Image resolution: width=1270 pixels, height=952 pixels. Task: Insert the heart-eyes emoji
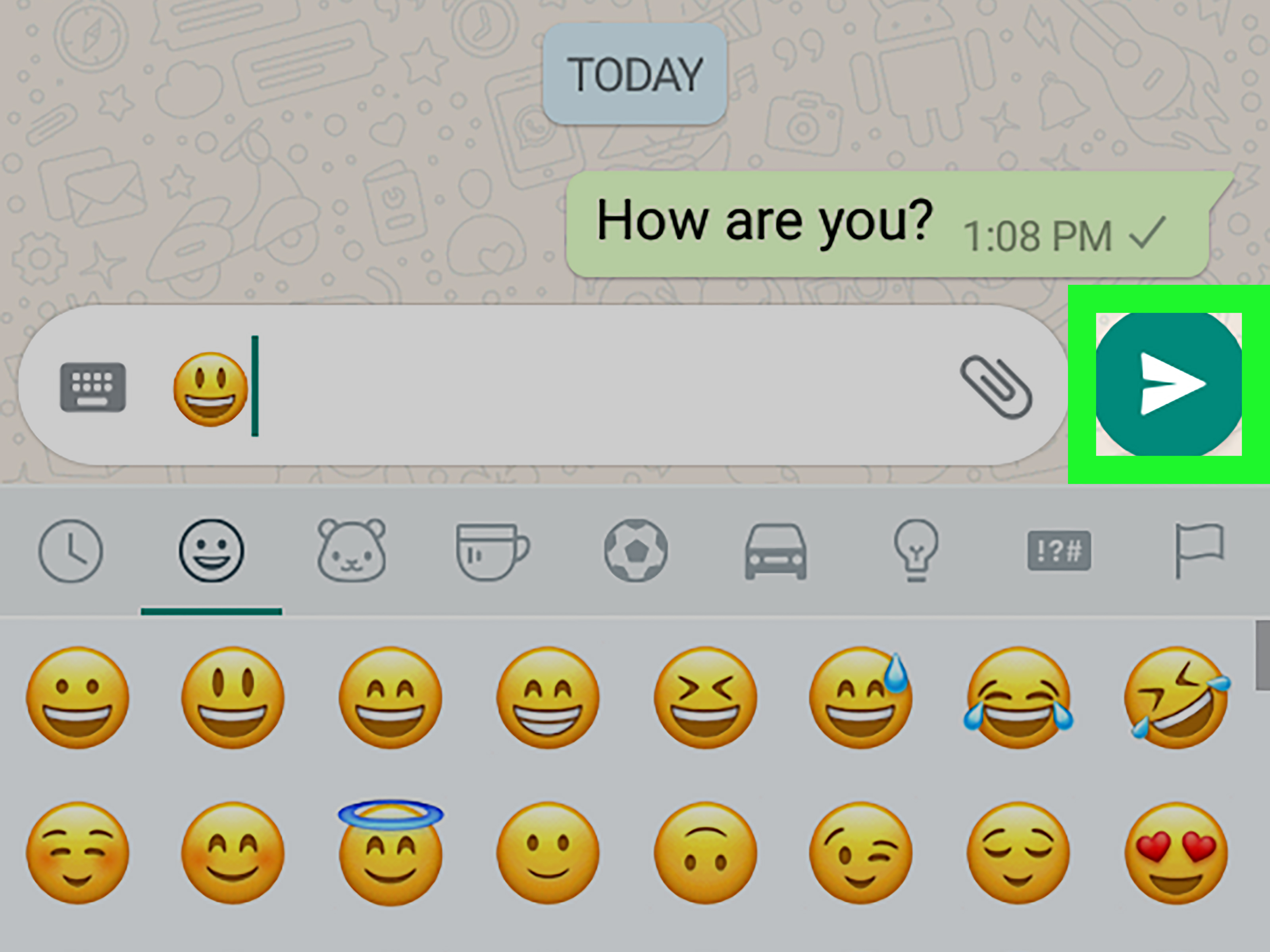pos(1176,853)
